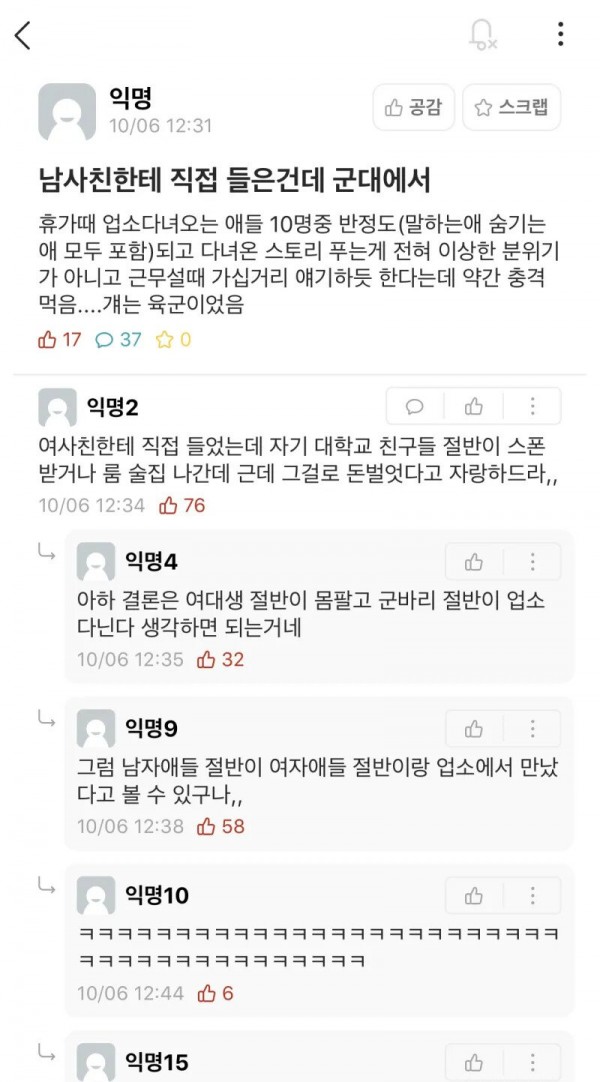Image resolution: width=600 pixels, height=1082 pixels.
Task: Open more options on 익명15's reply
Action: pyautogui.click(x=532, y=1063)
